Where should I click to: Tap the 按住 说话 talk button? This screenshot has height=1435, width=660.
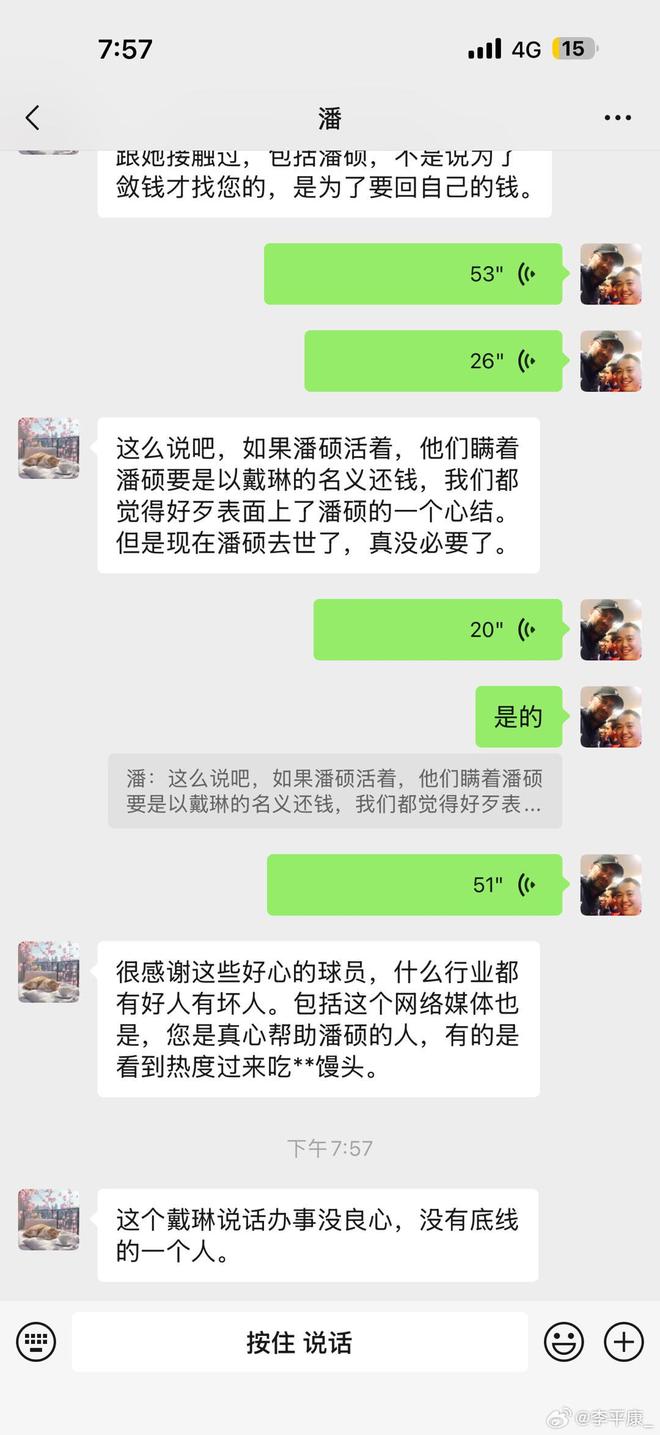299,1342
